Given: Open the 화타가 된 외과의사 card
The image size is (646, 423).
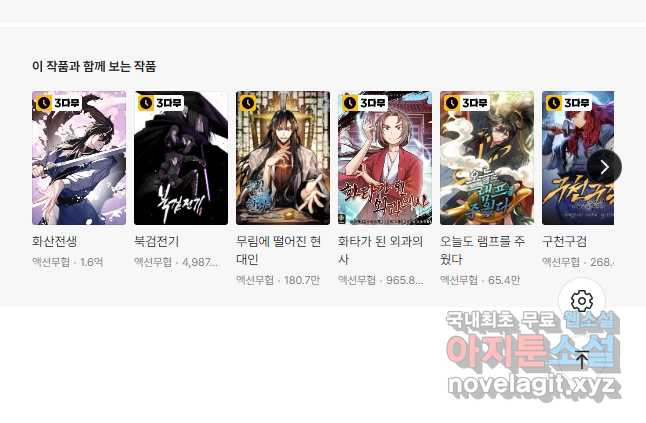Looking at the screenshot, I should tap(385, 158).
